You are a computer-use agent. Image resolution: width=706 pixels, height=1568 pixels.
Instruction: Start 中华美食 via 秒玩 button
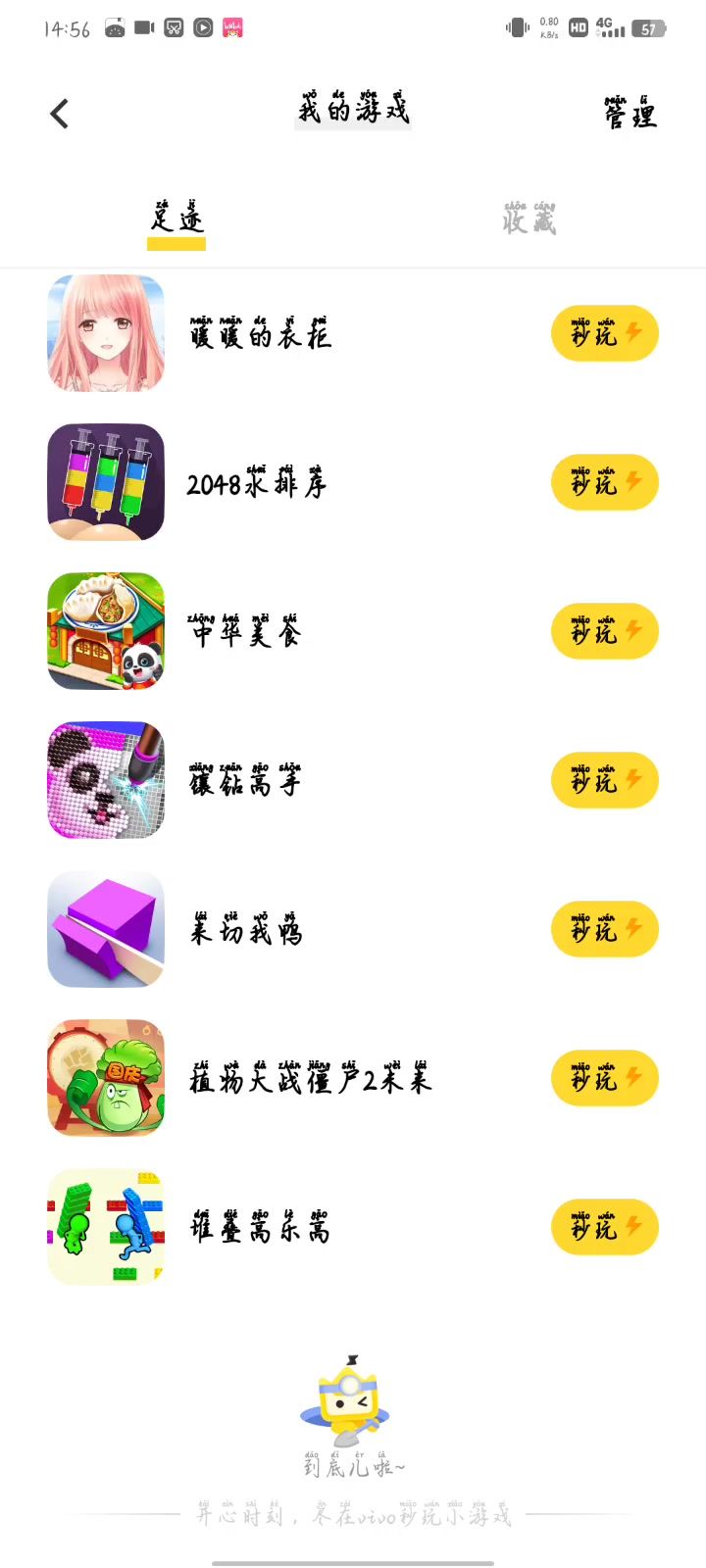[604, 632]
